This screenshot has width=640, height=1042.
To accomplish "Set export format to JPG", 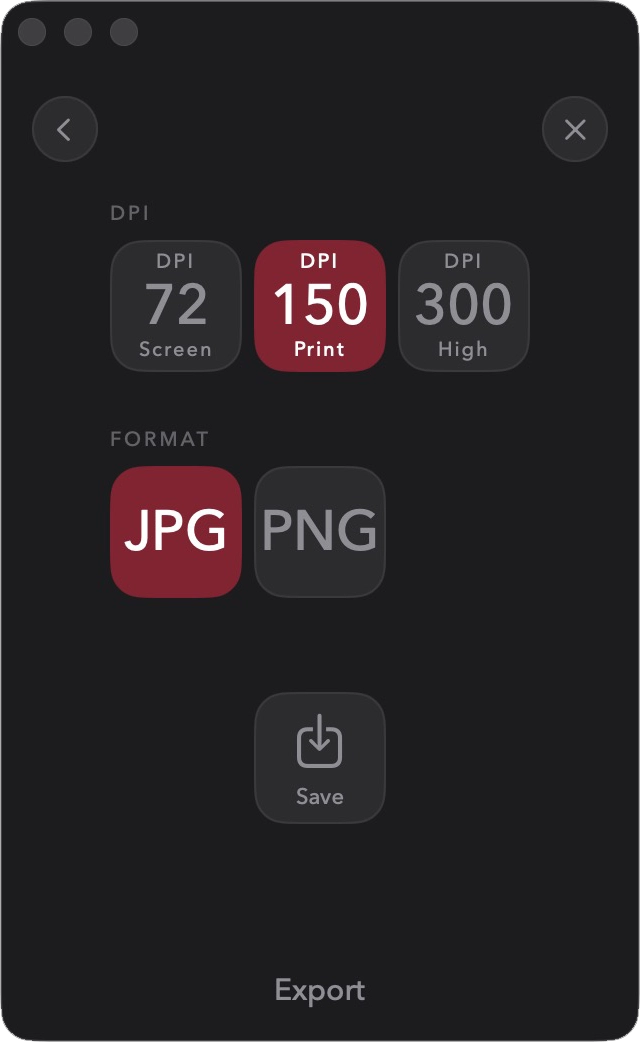I will 176,532.
